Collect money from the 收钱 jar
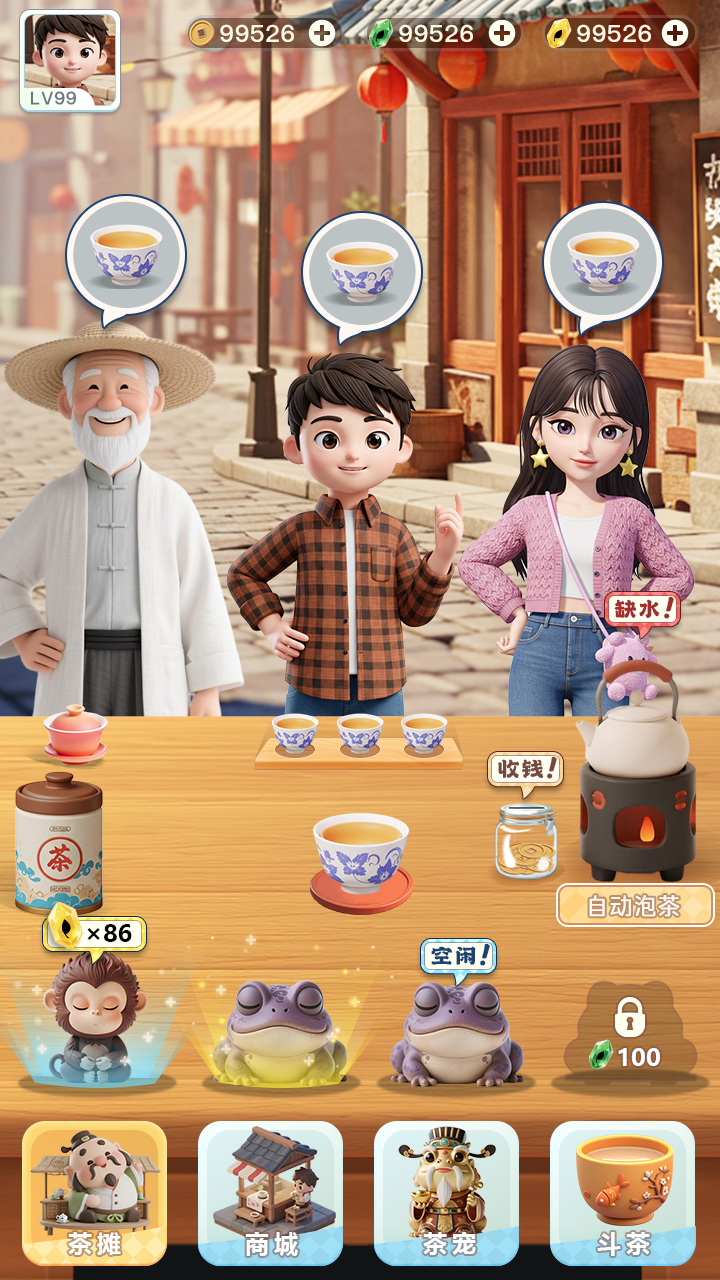 [526, 842]
